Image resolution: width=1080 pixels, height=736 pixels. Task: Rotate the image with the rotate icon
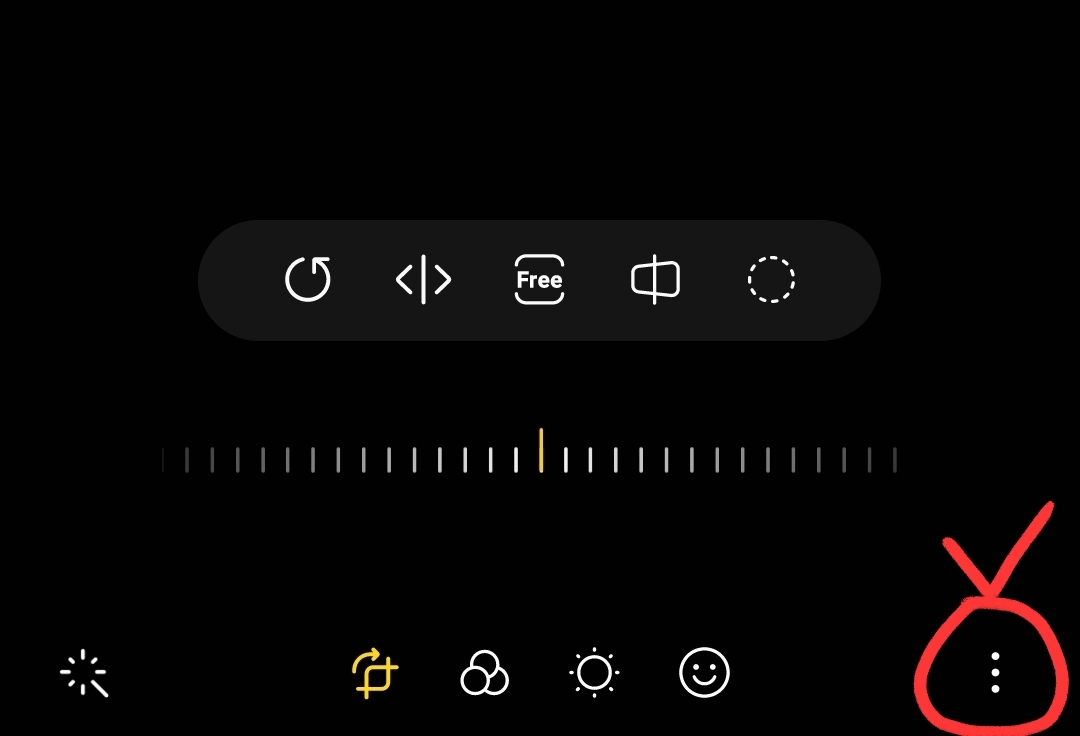coord(308,279)
